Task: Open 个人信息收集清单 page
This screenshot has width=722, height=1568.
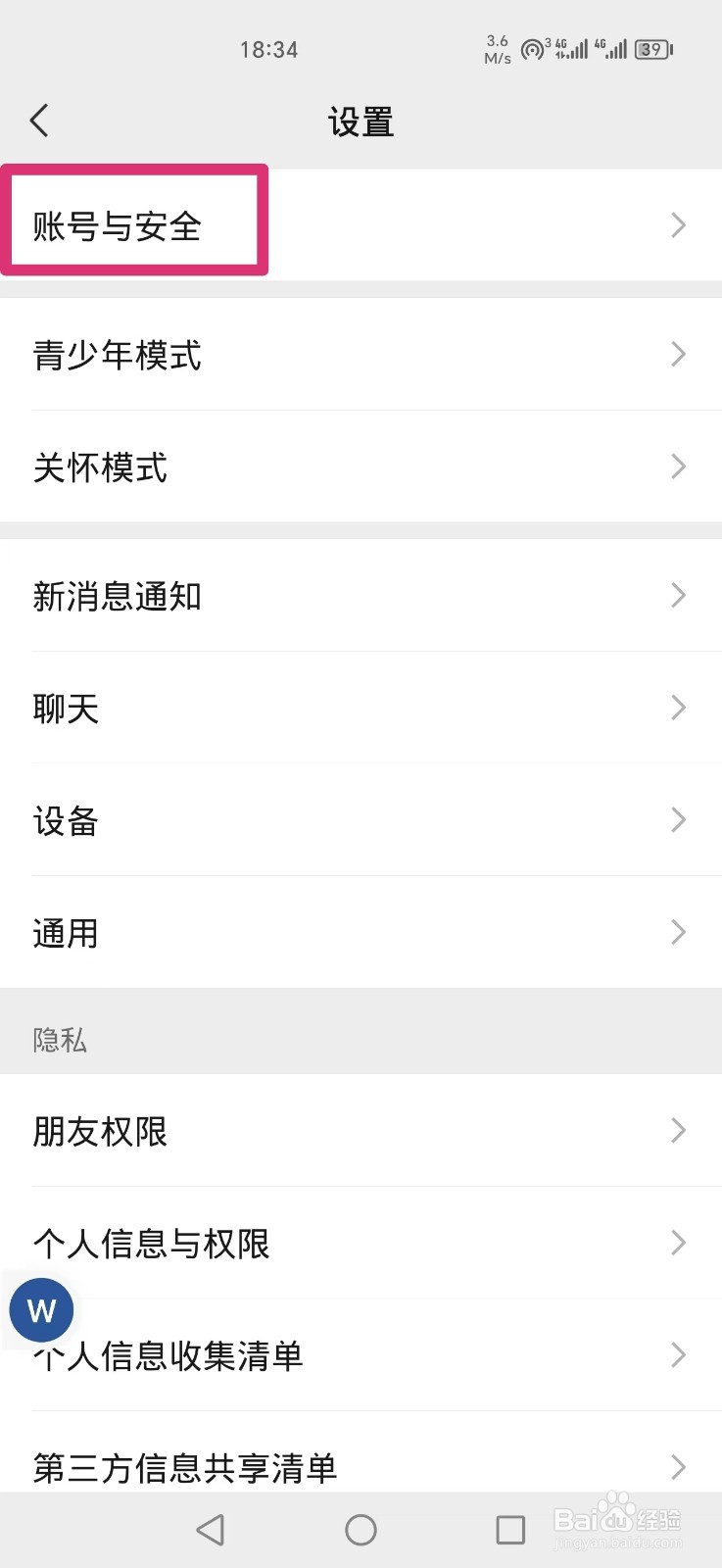Action: [x=361, y=1355]
